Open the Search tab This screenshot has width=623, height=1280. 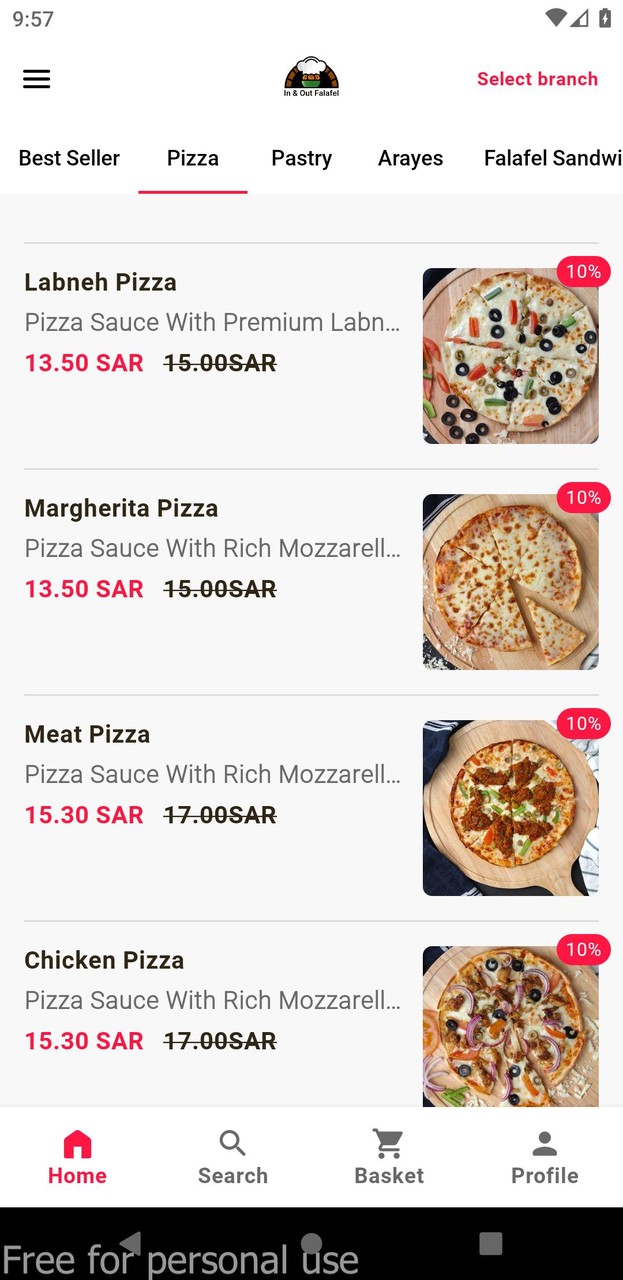[x=233, y=1158]
